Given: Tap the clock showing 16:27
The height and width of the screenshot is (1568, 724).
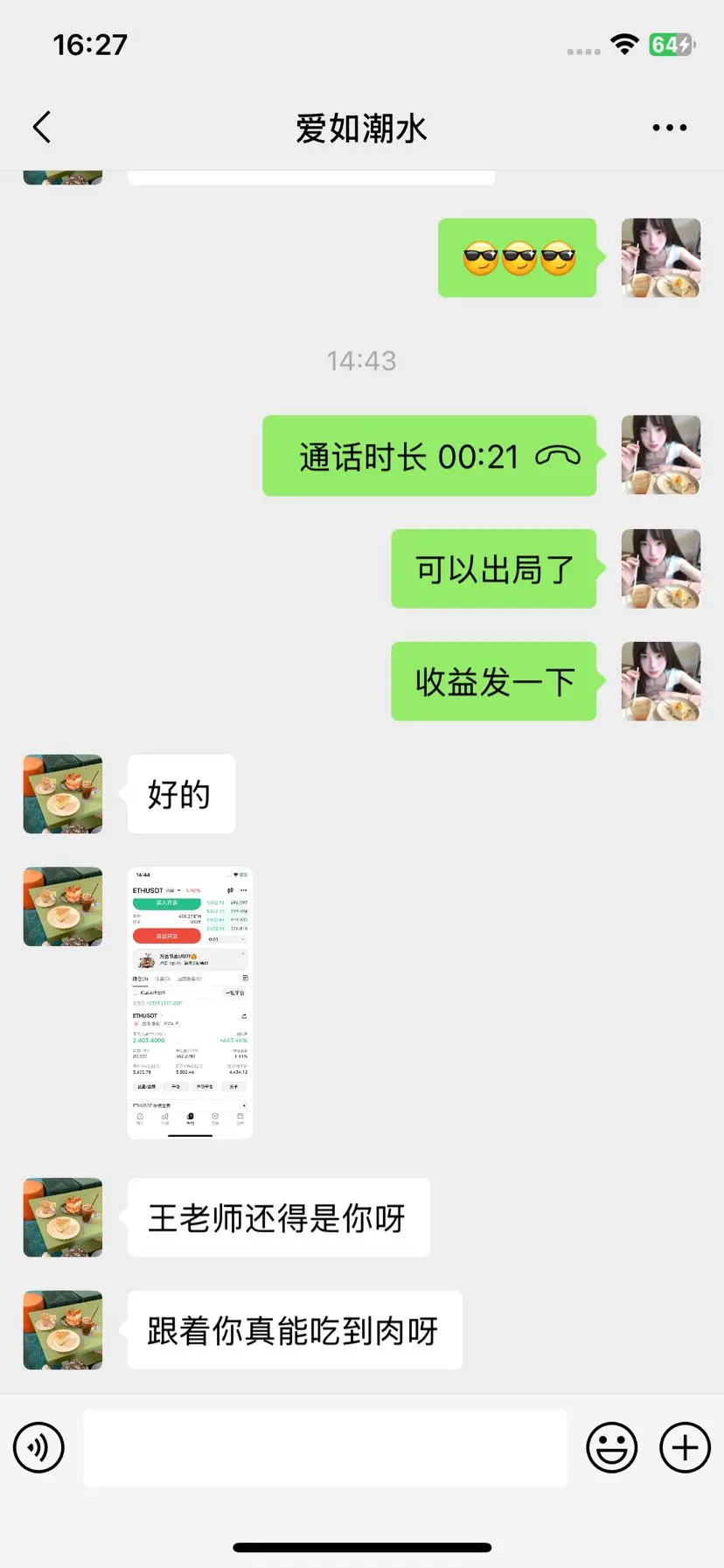Looking at the screenshot, I should [90, 44].
